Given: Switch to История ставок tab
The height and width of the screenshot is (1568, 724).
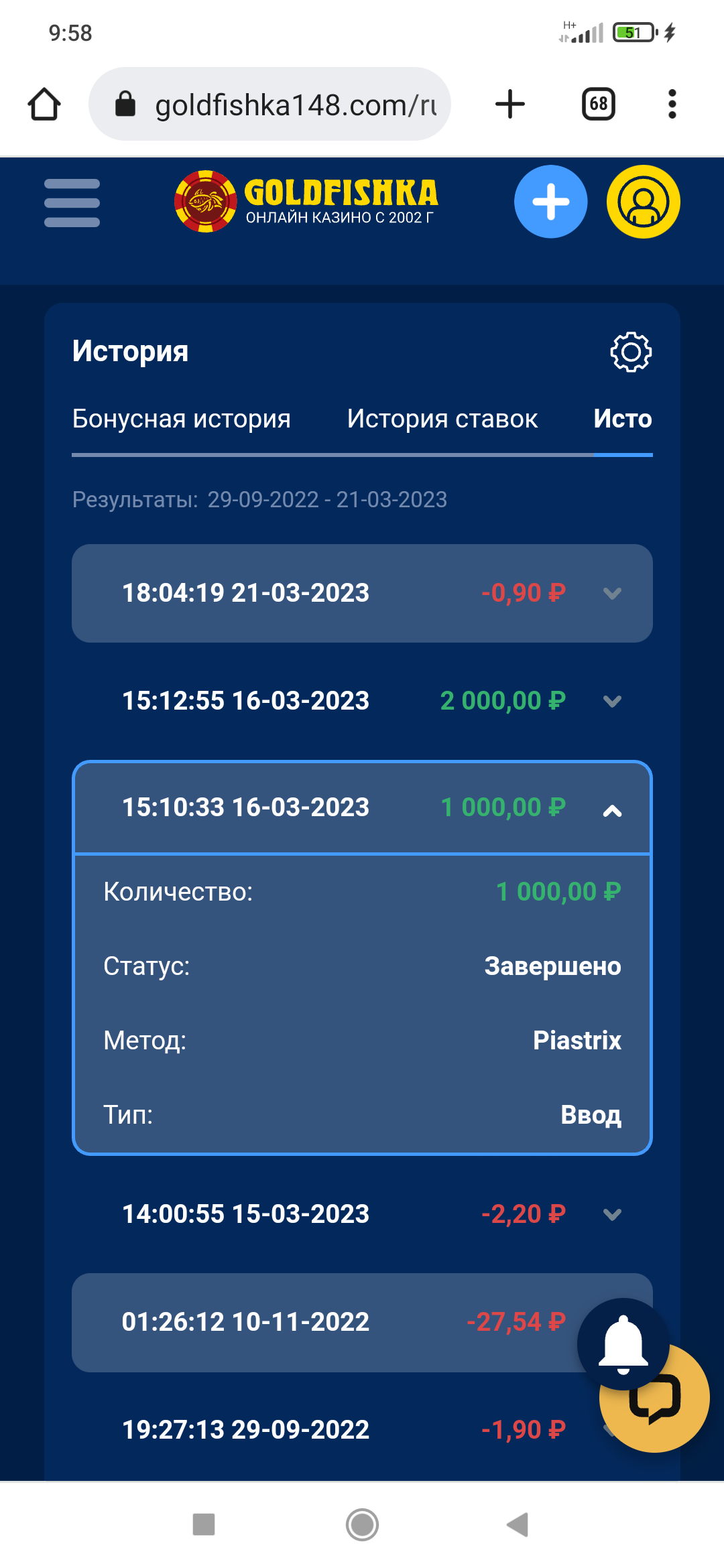Looking at the screenshot, I should (442, 419).
